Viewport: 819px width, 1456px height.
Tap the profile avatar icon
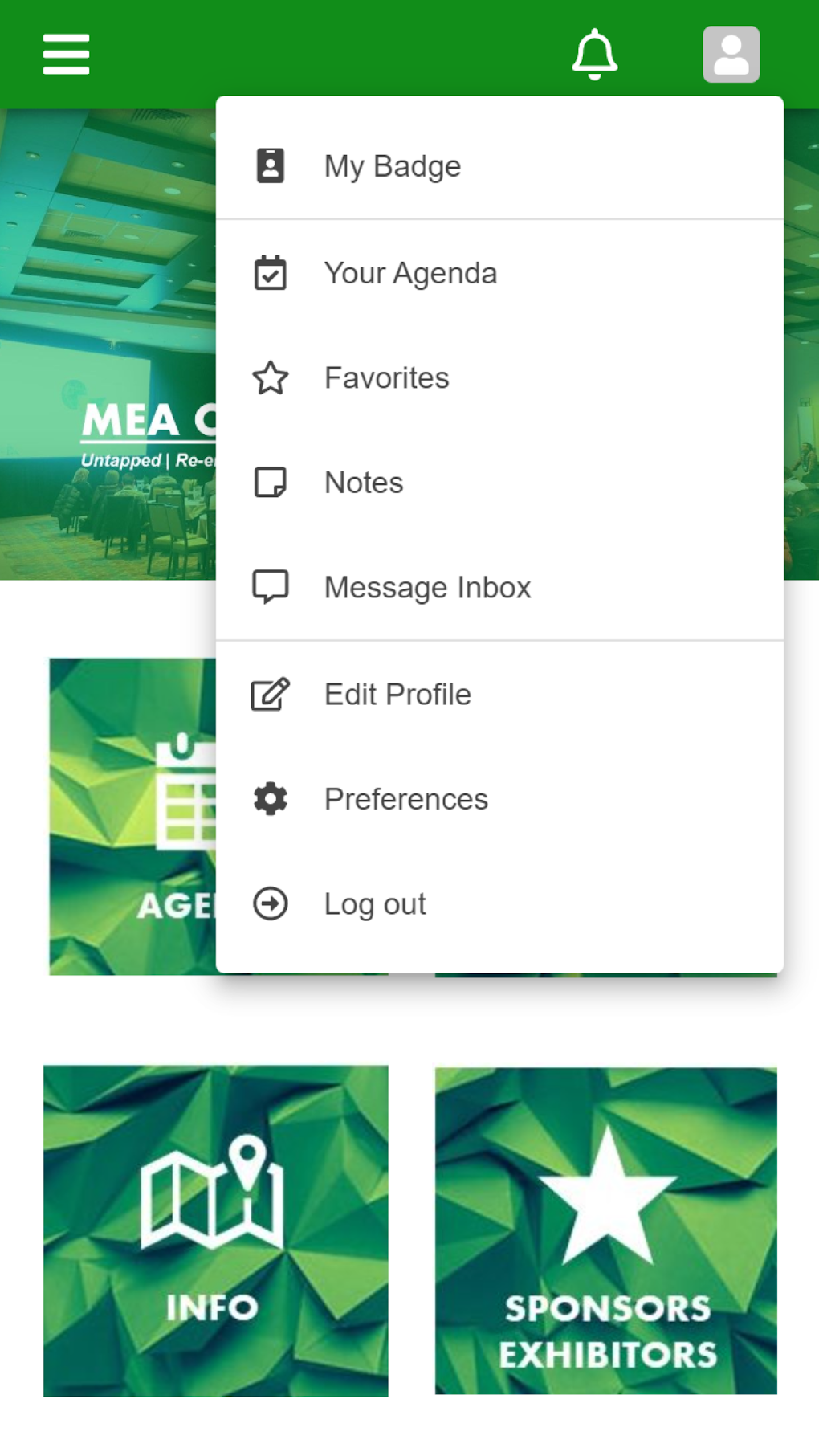tap(731, 54)
